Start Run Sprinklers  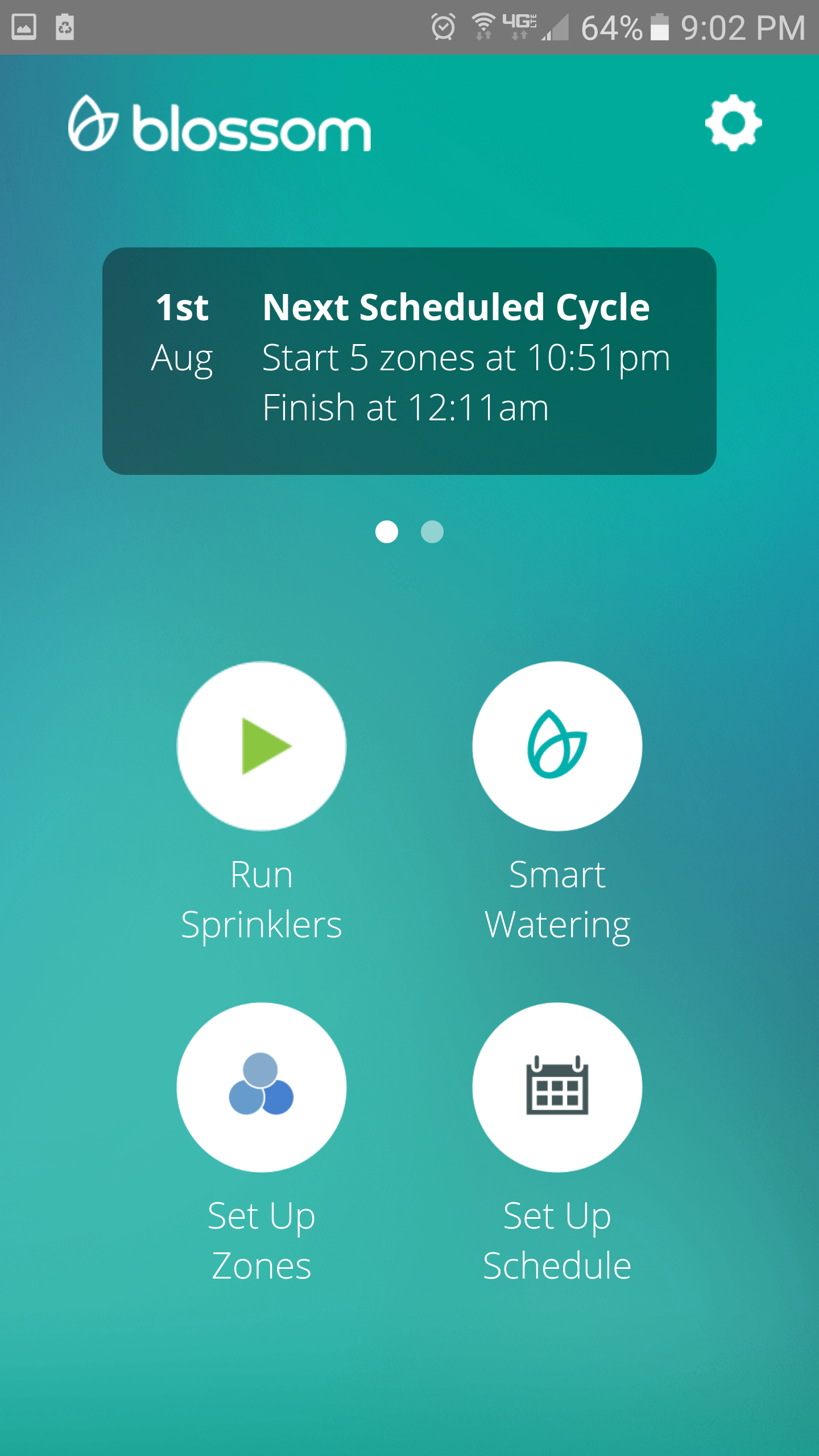262,746
